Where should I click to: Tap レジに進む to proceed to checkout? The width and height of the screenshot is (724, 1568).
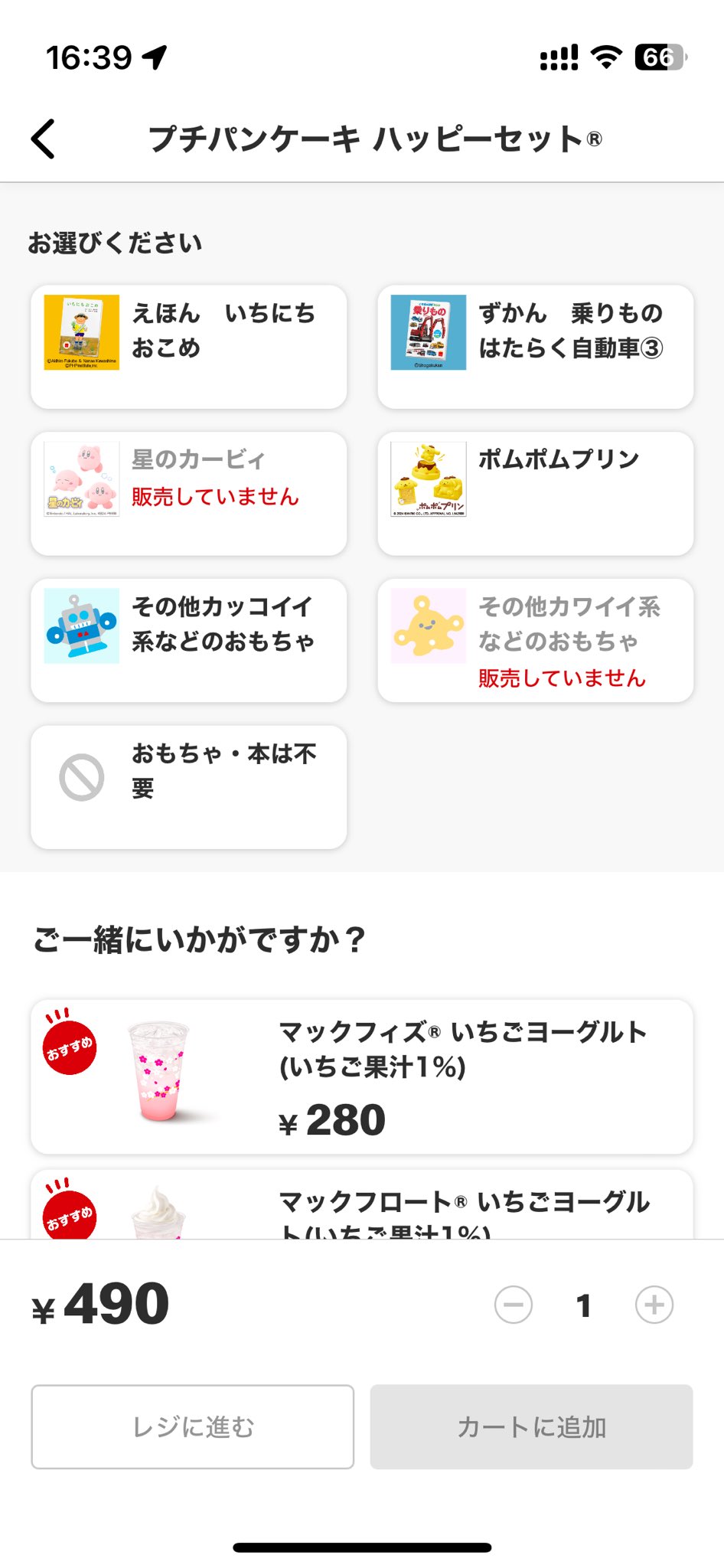192,1426
